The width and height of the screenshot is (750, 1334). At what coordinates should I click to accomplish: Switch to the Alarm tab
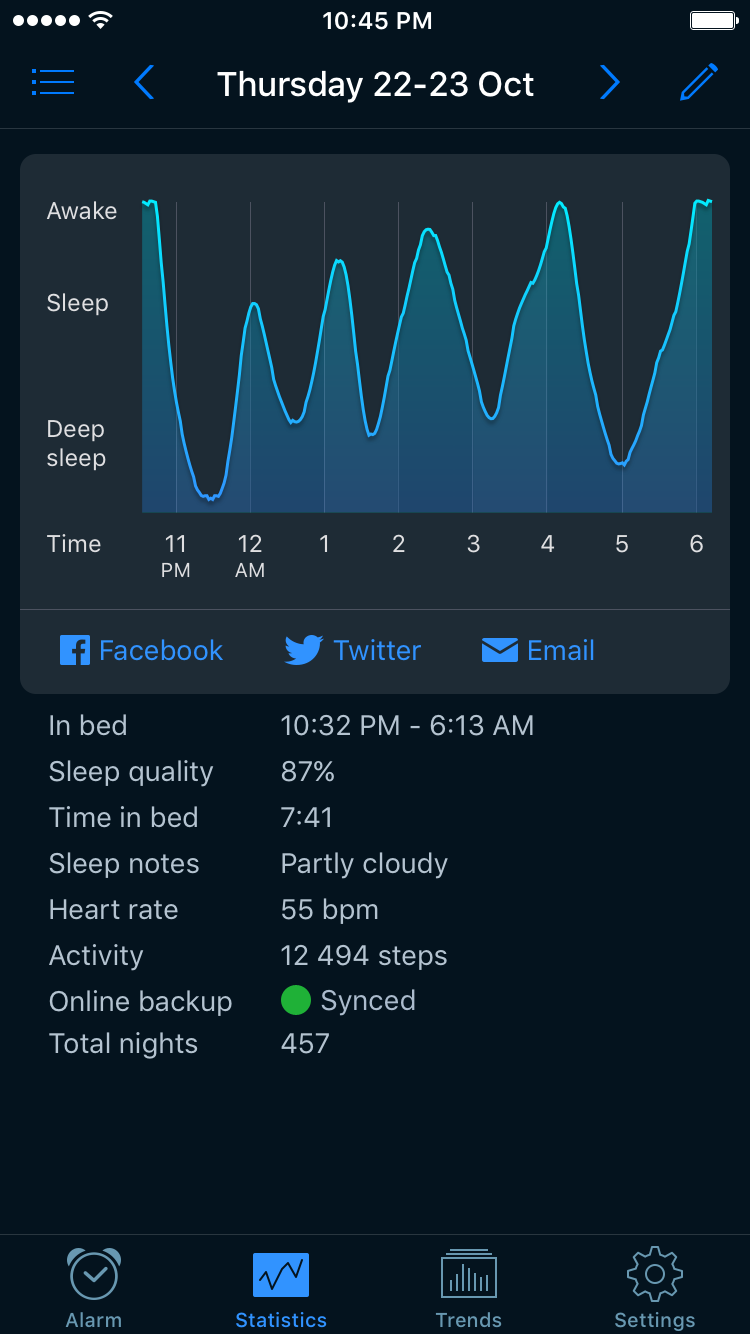(94, 1289)
